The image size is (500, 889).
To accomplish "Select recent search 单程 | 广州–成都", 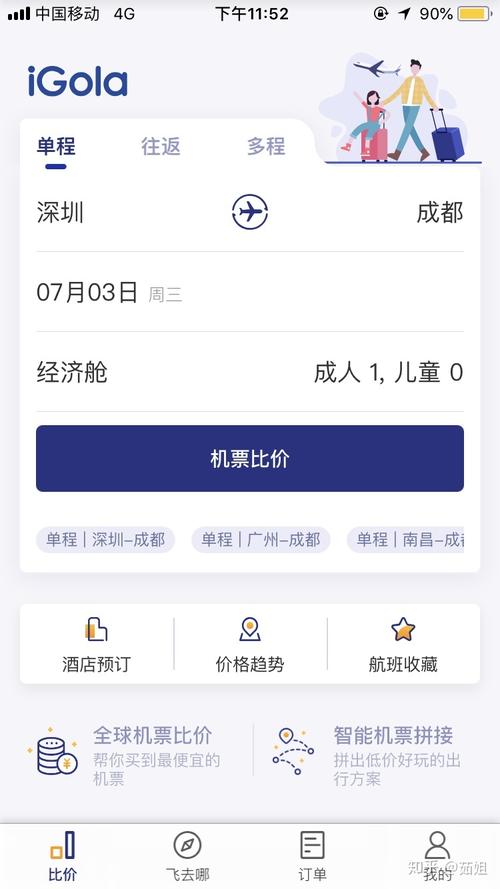I will (x=261, y=539).
